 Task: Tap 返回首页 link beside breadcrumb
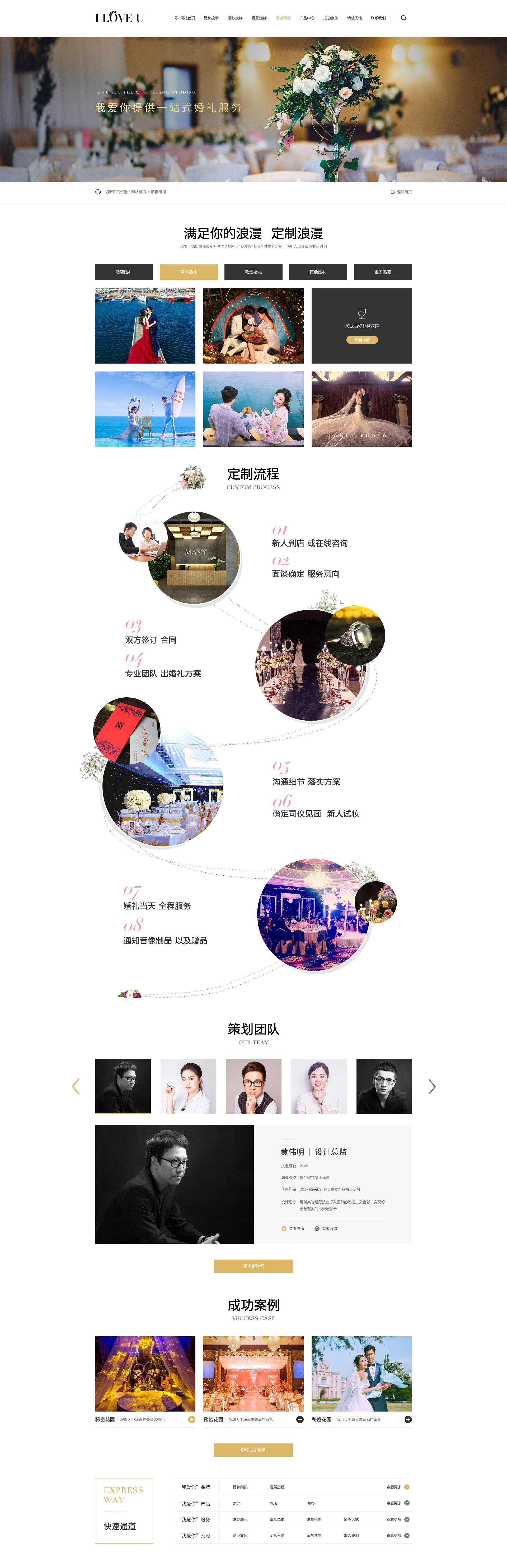point(402,192)
